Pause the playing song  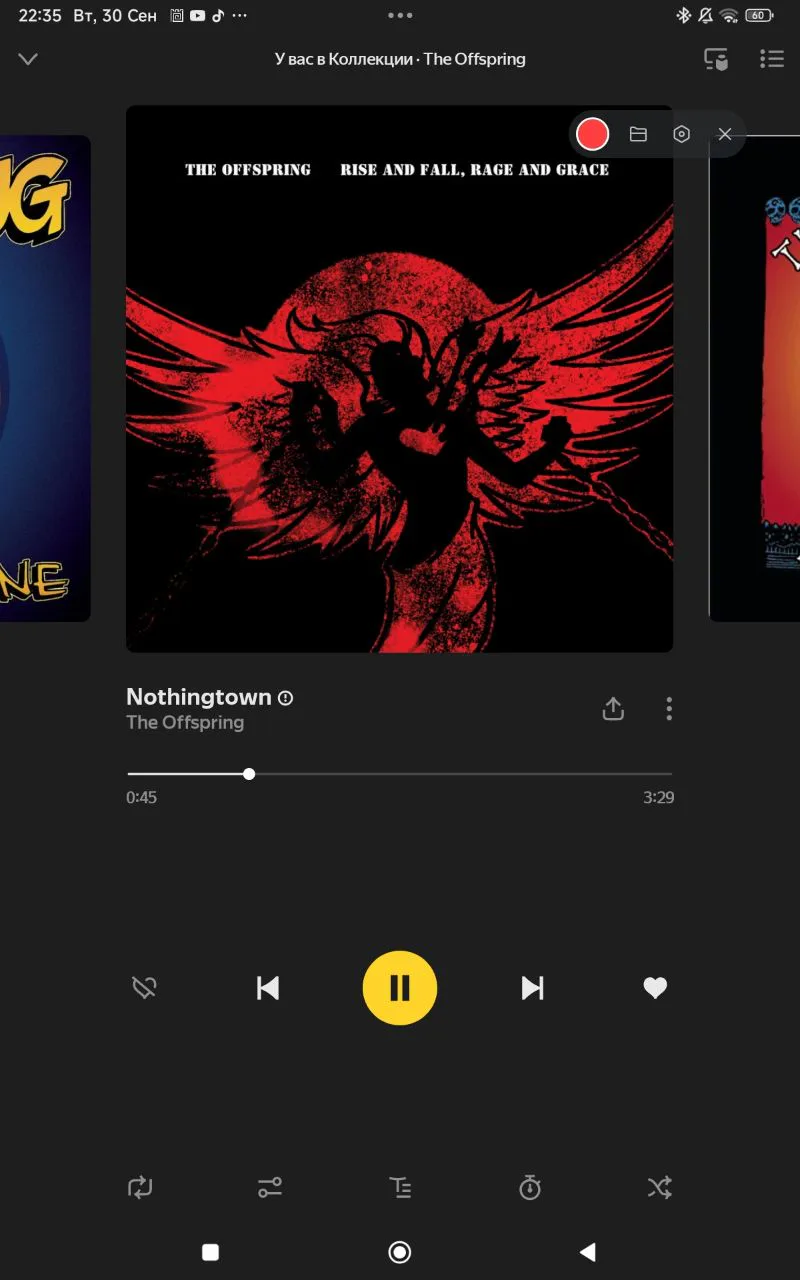click(x=400, y=988)
